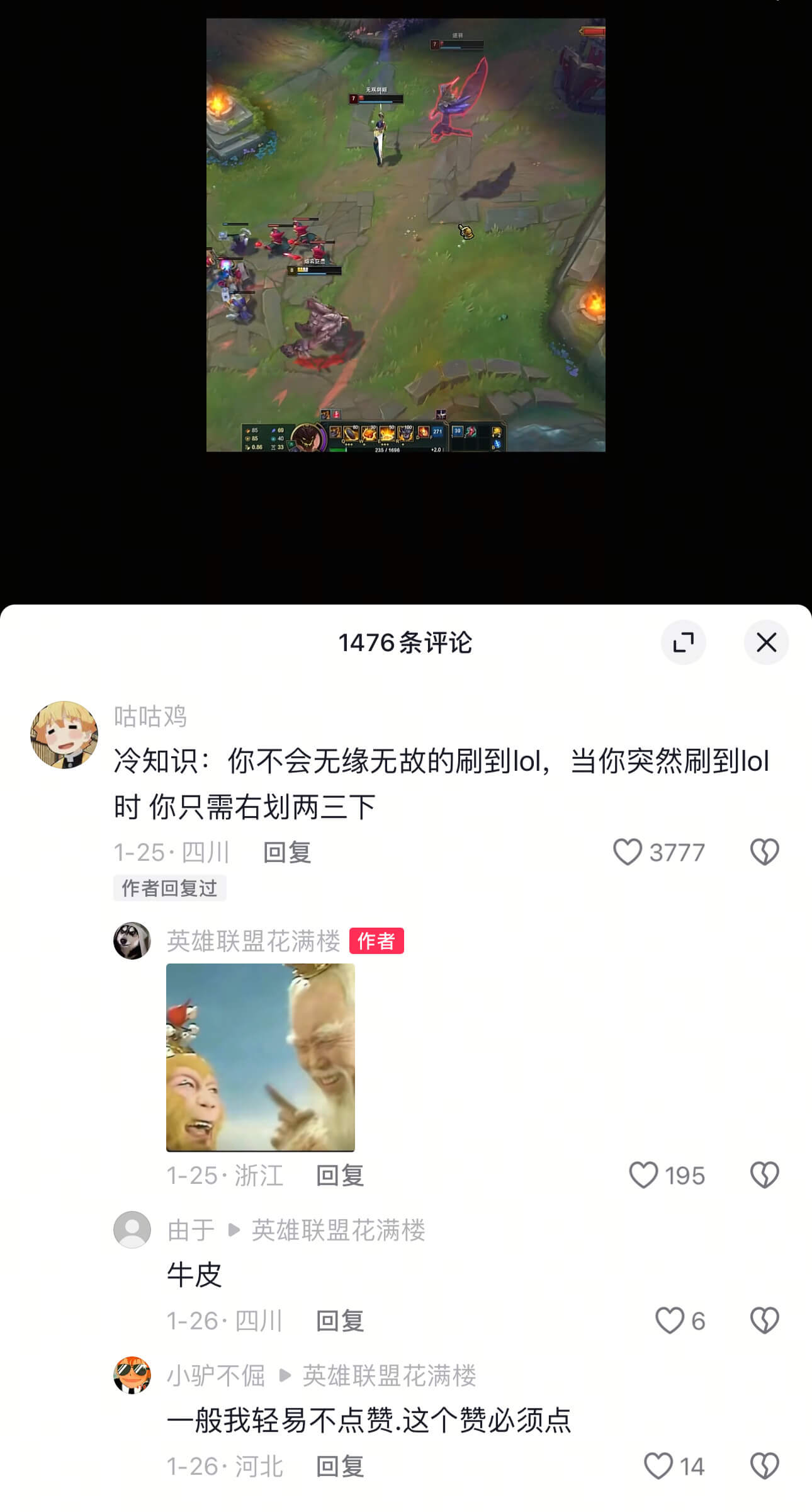Reply to 英雄联盟花满楼's image comment
Screen dimensions: 812x1512
(x=340, y=1175)
